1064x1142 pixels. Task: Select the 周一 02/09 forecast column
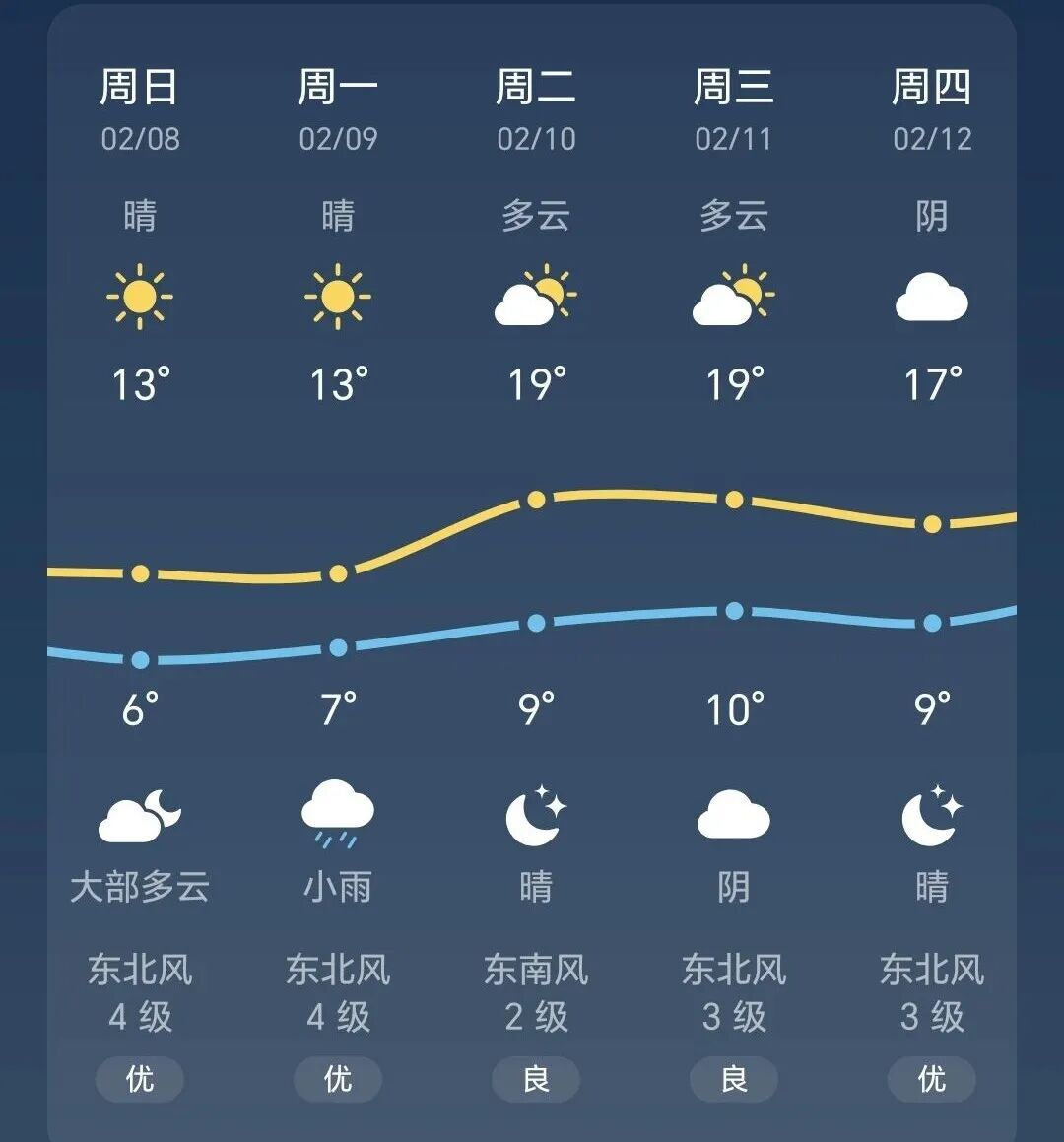coord(338,108)
